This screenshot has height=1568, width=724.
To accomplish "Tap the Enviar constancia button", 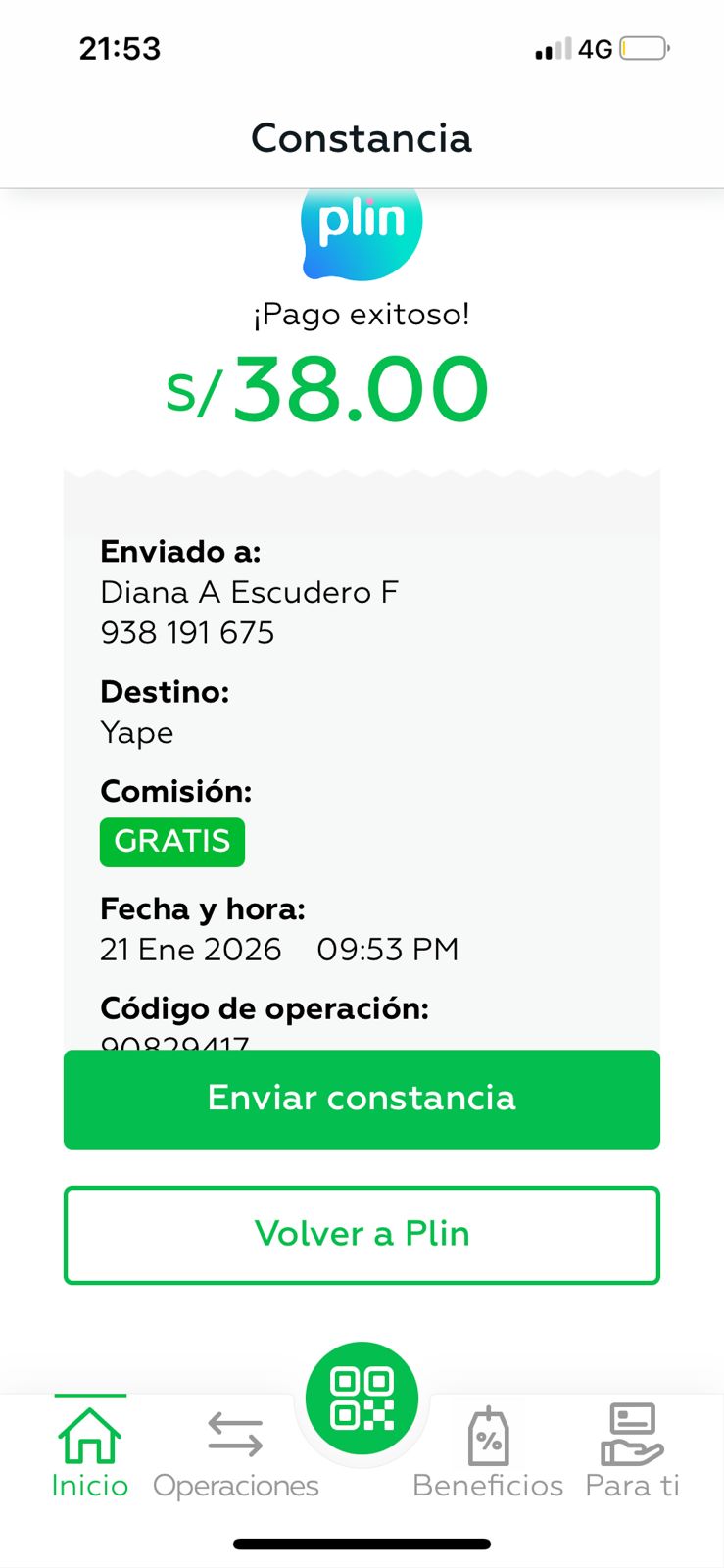I will click(x=362, y=1099).
